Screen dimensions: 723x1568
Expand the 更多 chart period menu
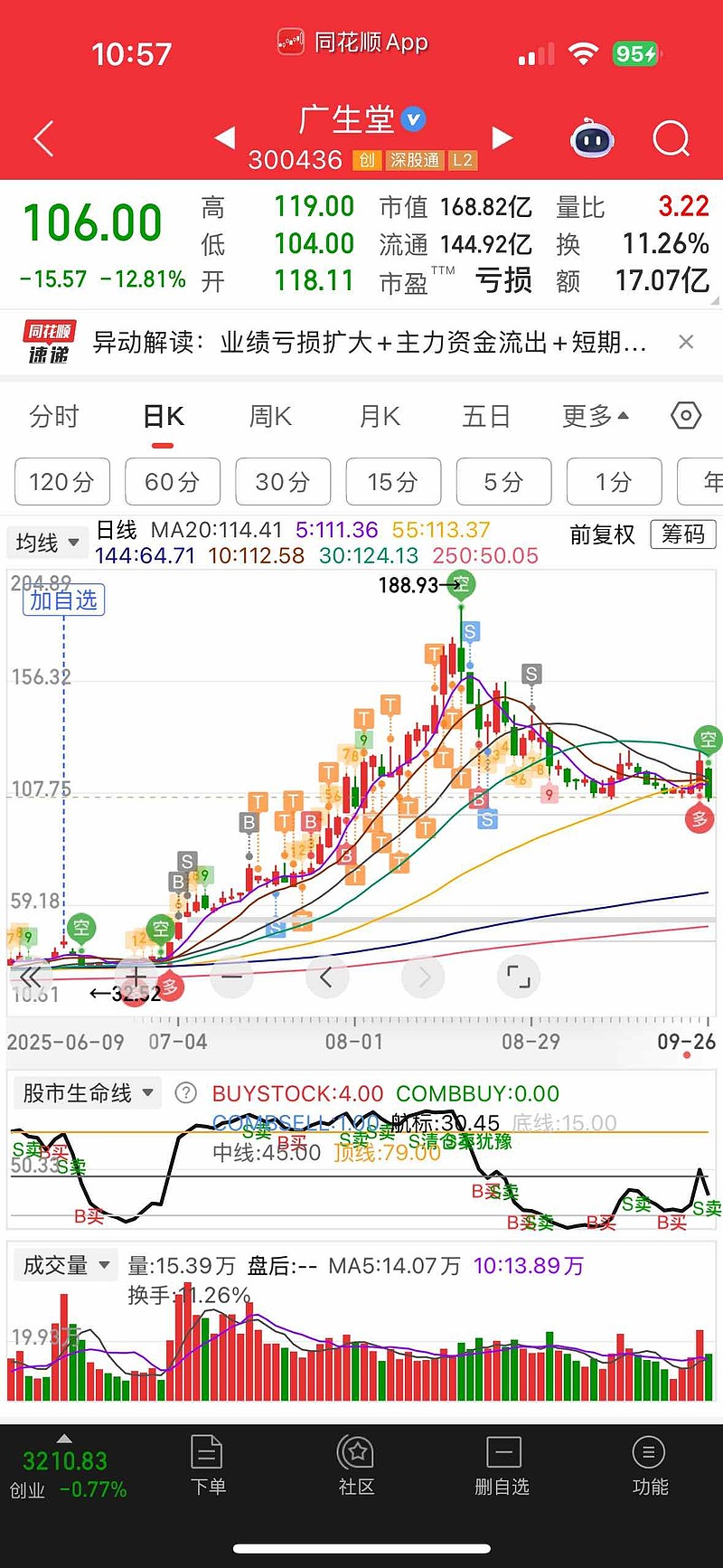click(595, 417)
